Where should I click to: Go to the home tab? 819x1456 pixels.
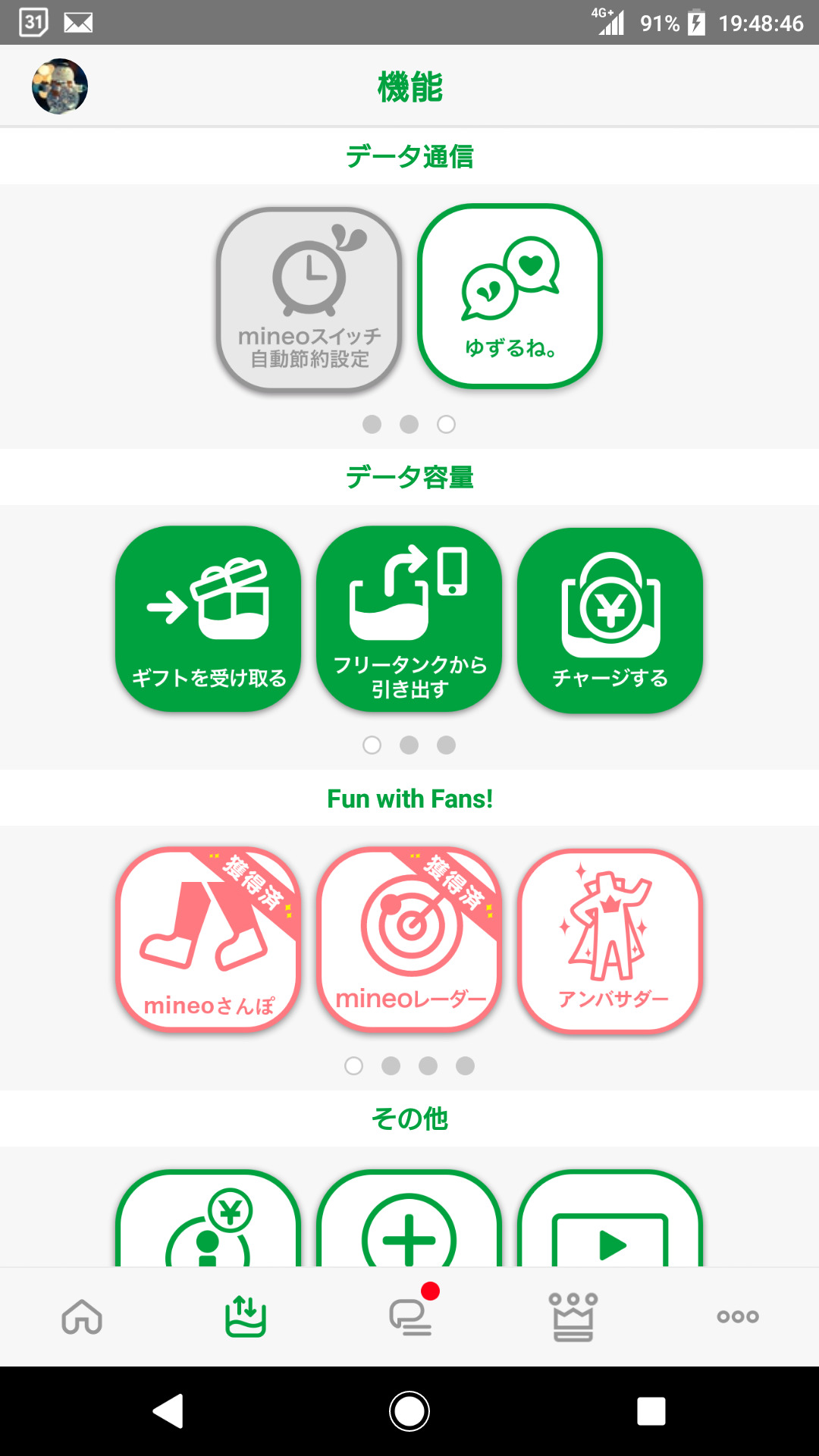[82, 1317]
